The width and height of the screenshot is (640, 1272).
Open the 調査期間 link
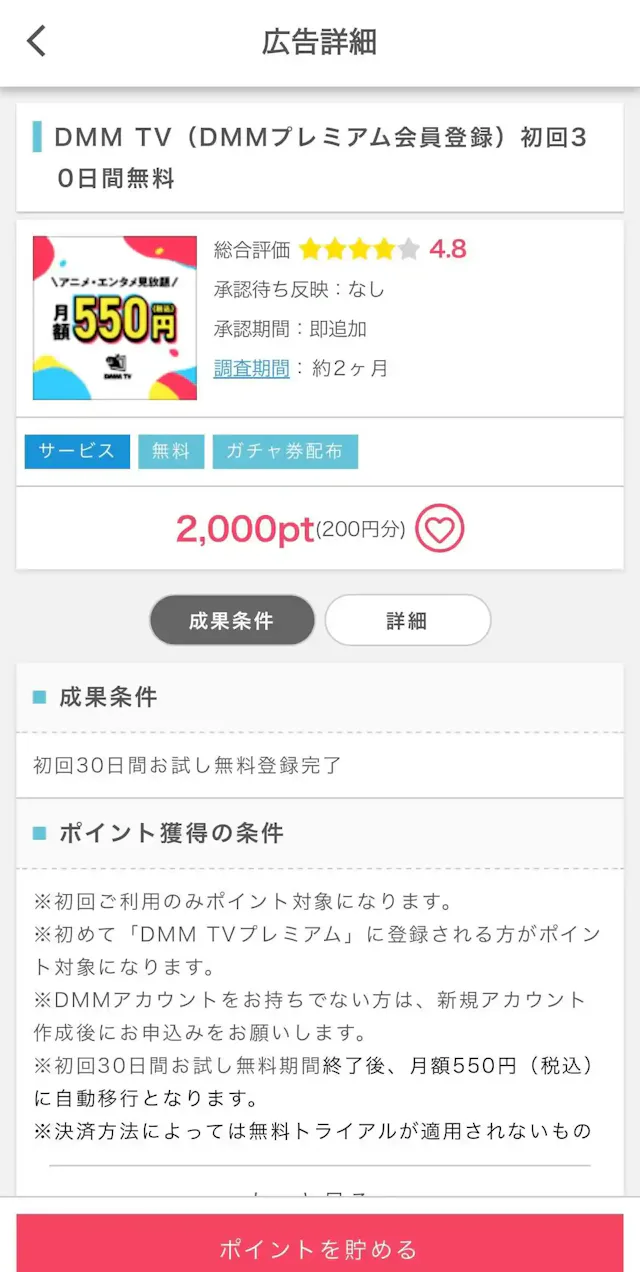(x=251, y=368)
